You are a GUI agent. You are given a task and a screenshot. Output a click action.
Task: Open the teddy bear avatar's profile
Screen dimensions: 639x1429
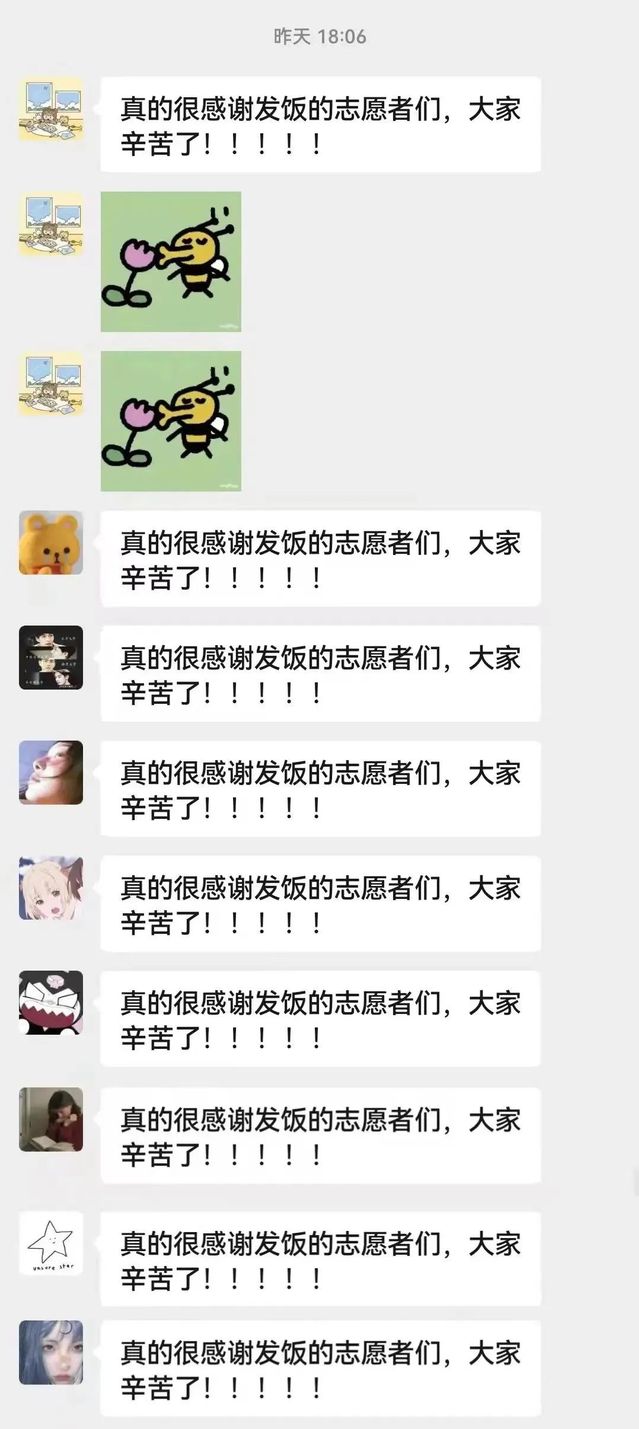(x=51, y=543)
